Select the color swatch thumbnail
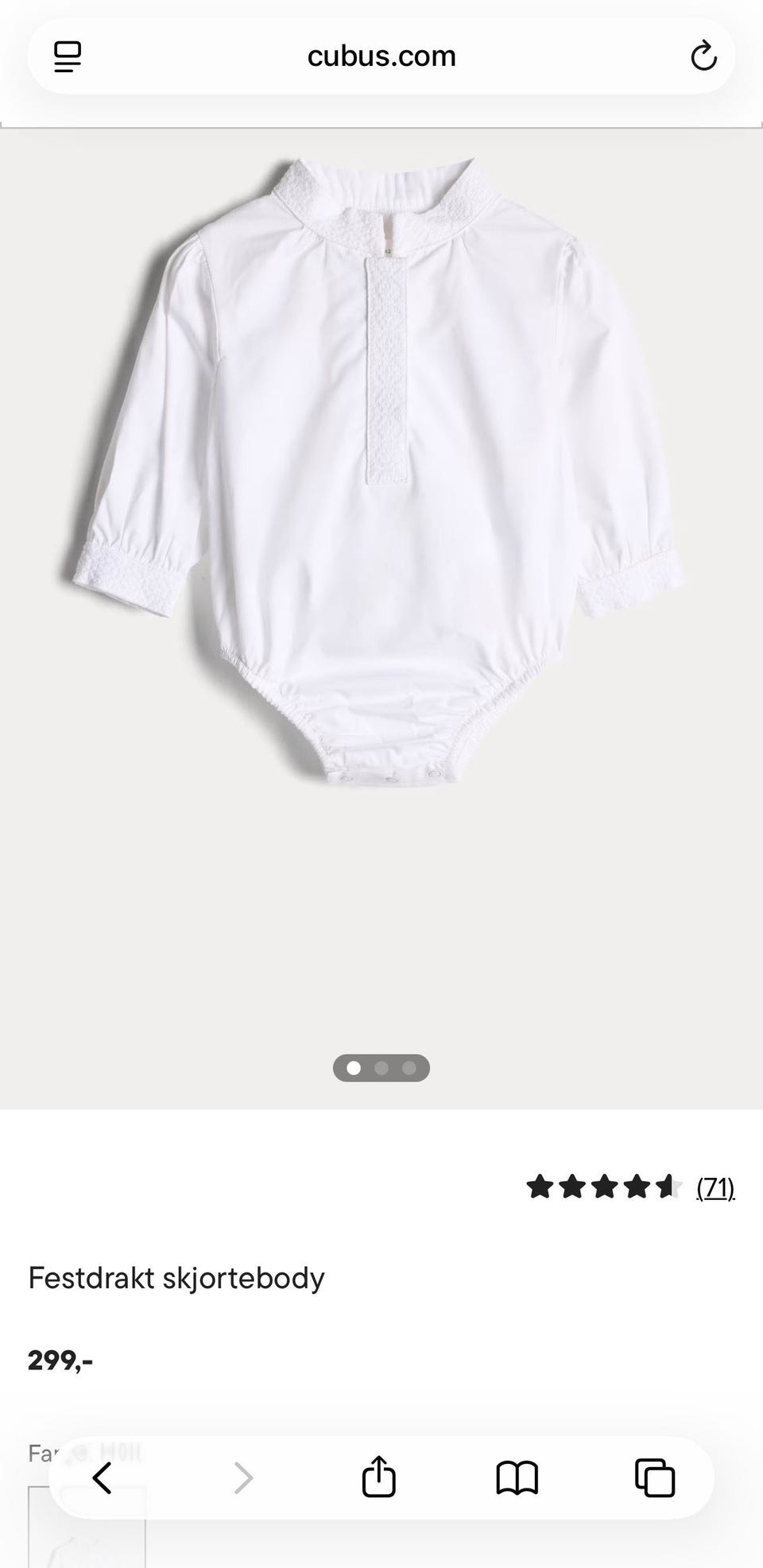Image resolution: width=763 pixels, height=1568 pixels. (87, 1527)
